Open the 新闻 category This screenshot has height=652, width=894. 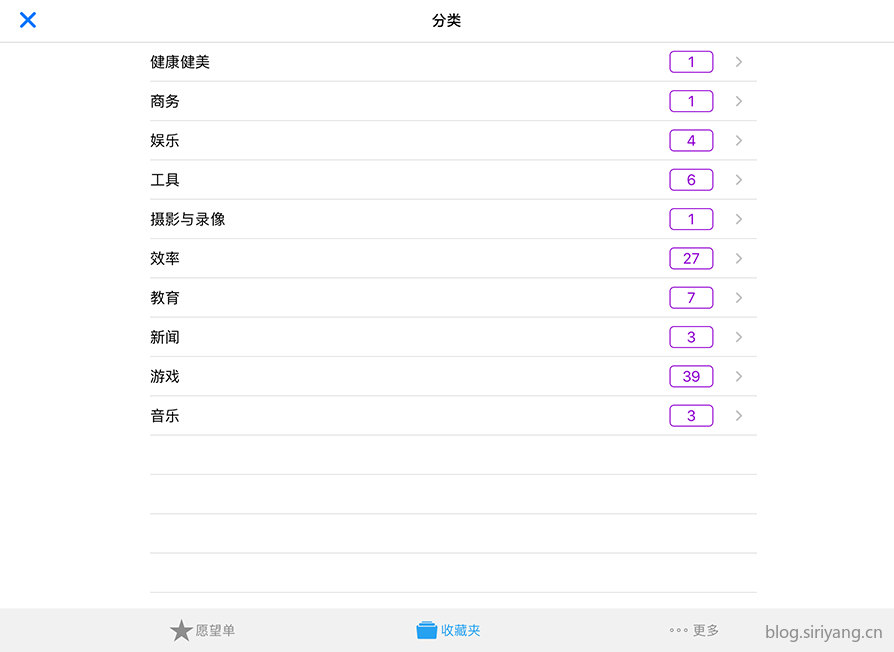point(452,337)
